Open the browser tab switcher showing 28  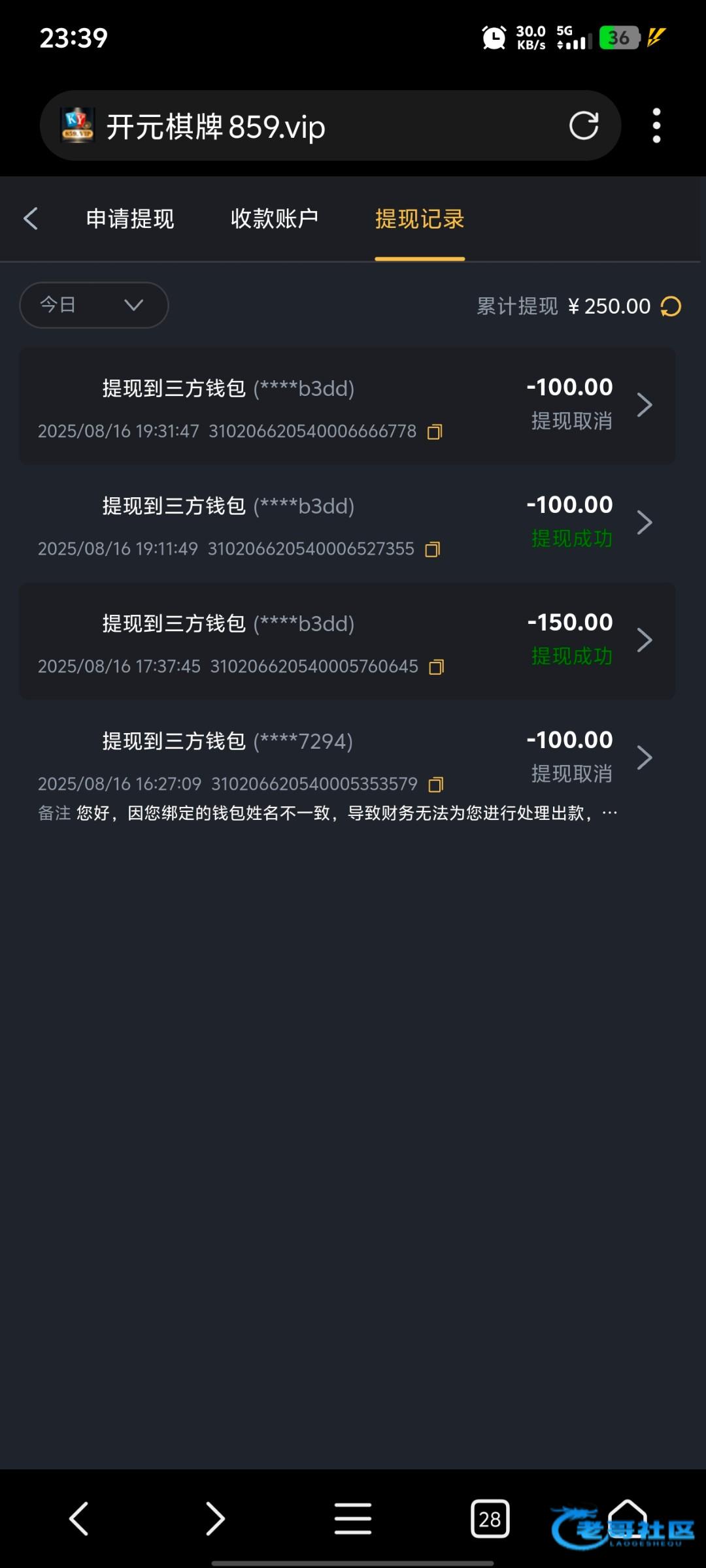[x=490, y=1519]
